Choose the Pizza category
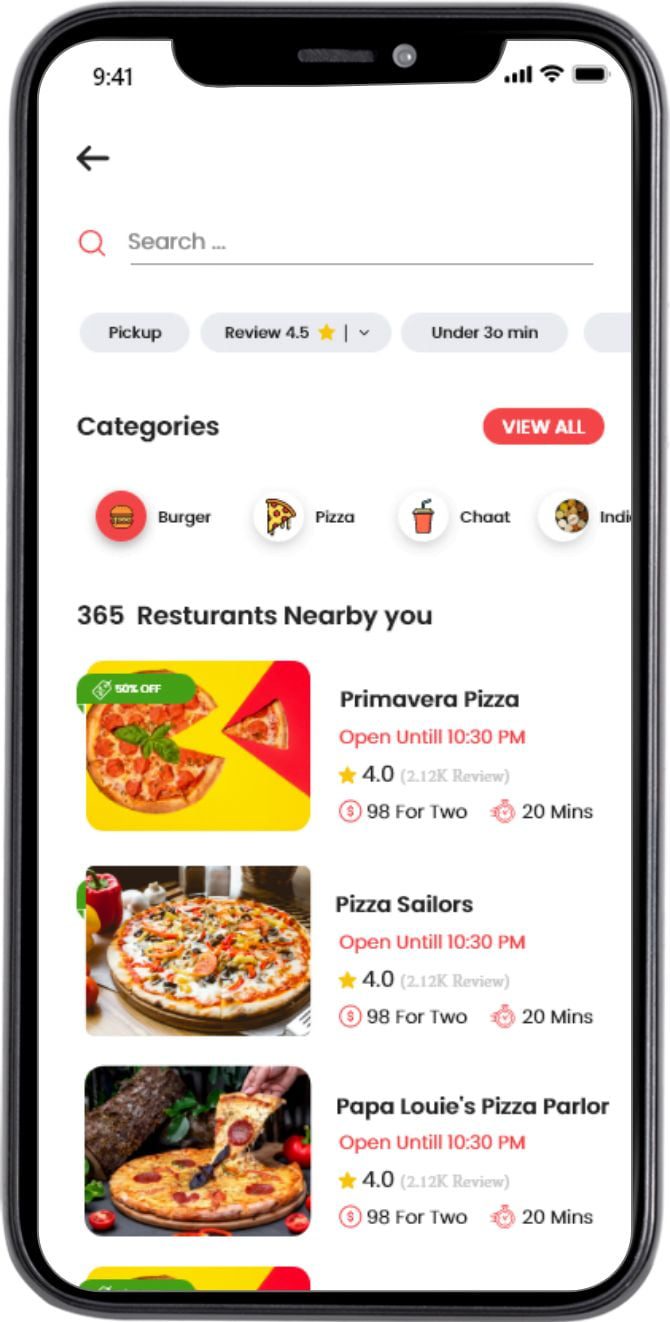 280,517
